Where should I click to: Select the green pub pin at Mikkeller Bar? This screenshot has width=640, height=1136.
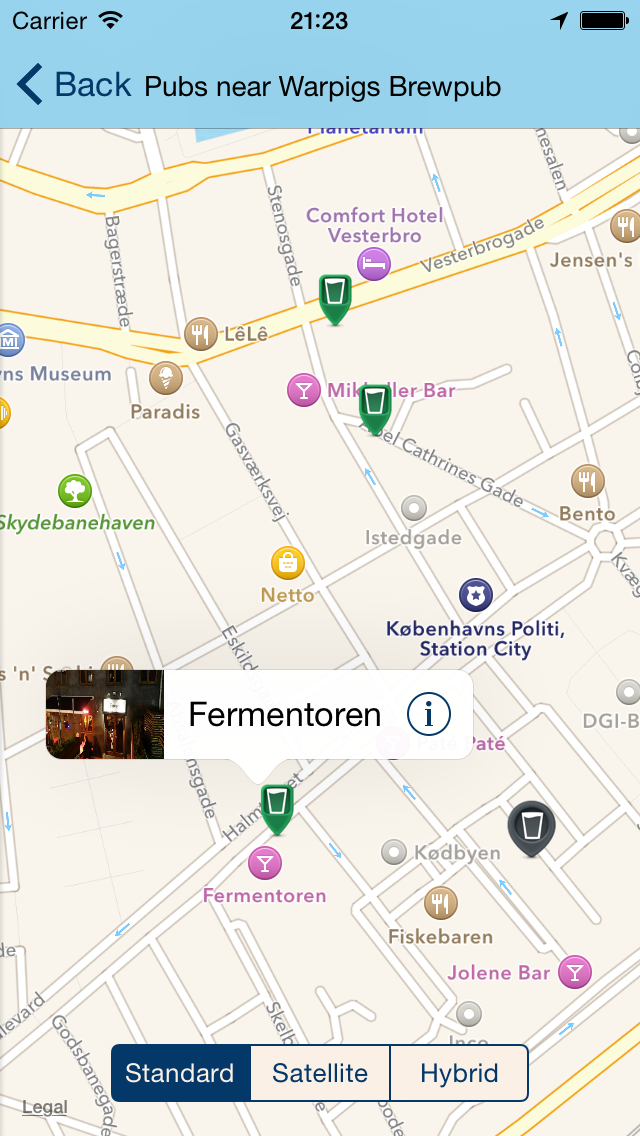374,405
